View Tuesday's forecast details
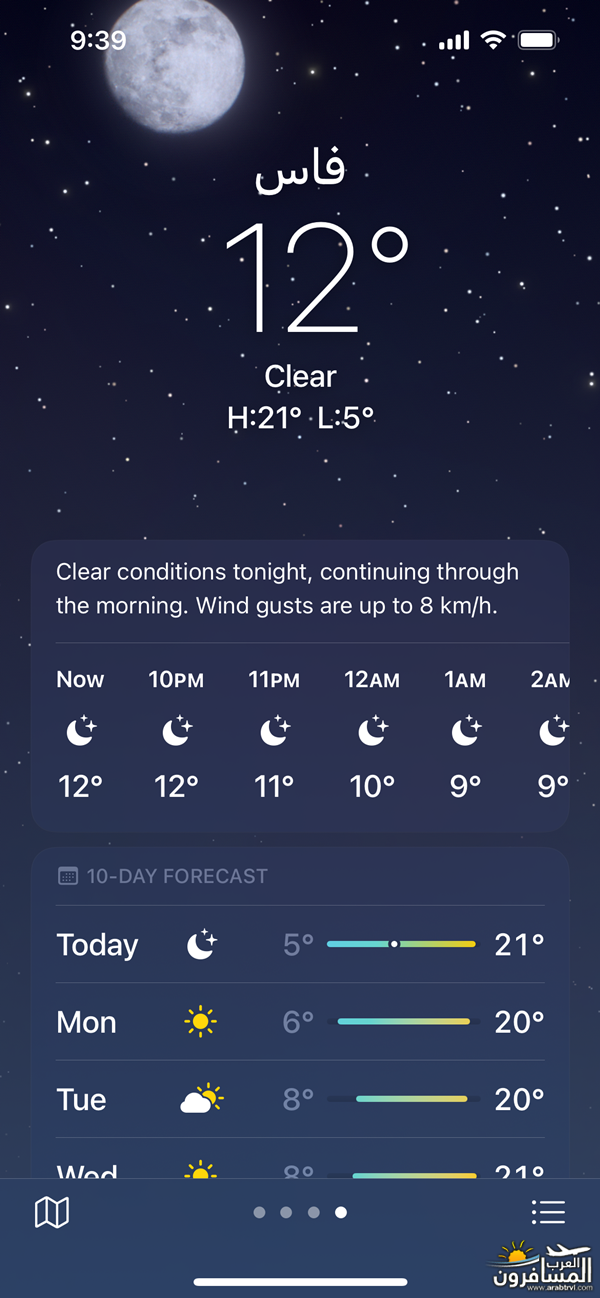 coord(300,1099)
